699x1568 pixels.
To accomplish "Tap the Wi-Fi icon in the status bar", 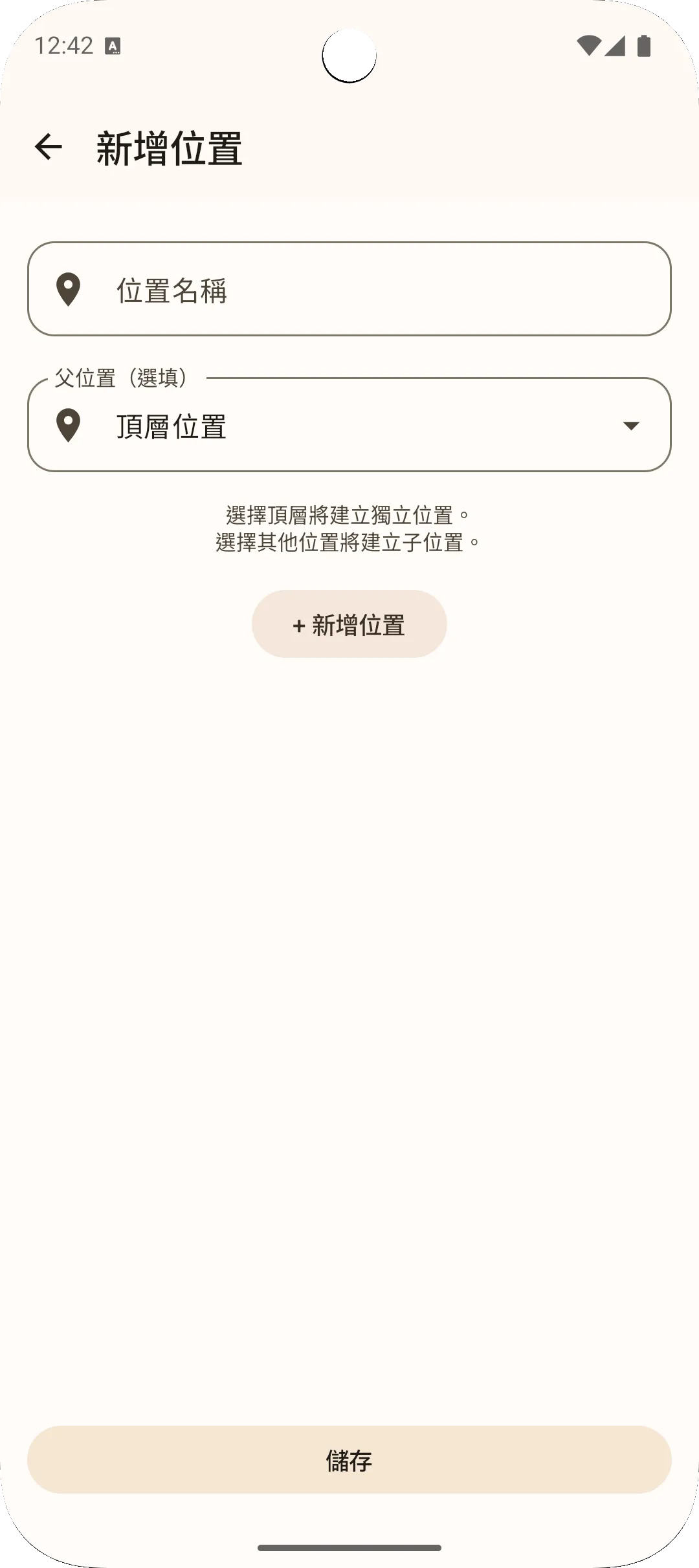I will [590, 44].
